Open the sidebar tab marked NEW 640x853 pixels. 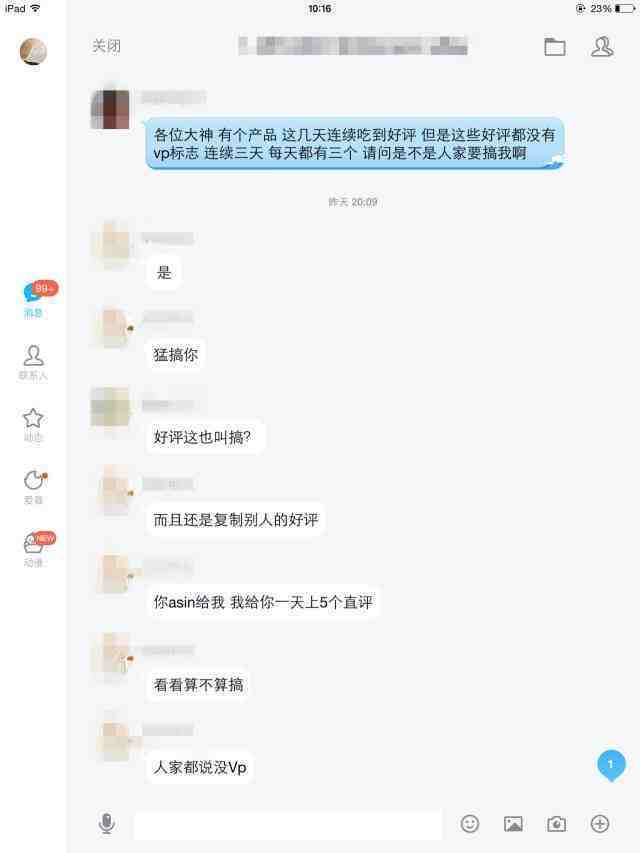(33, 548)
